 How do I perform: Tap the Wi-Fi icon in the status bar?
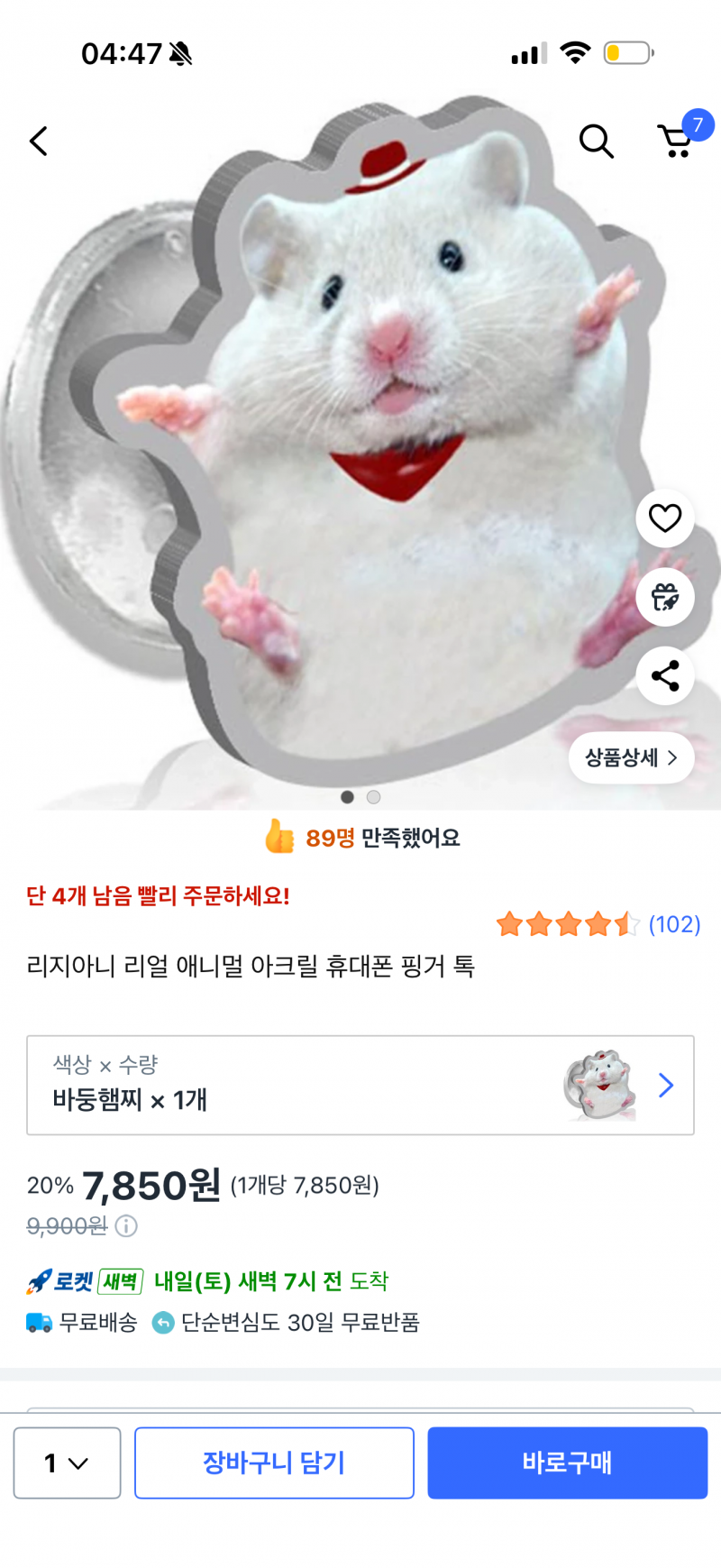pyautogui.click(x=575, y=52)
